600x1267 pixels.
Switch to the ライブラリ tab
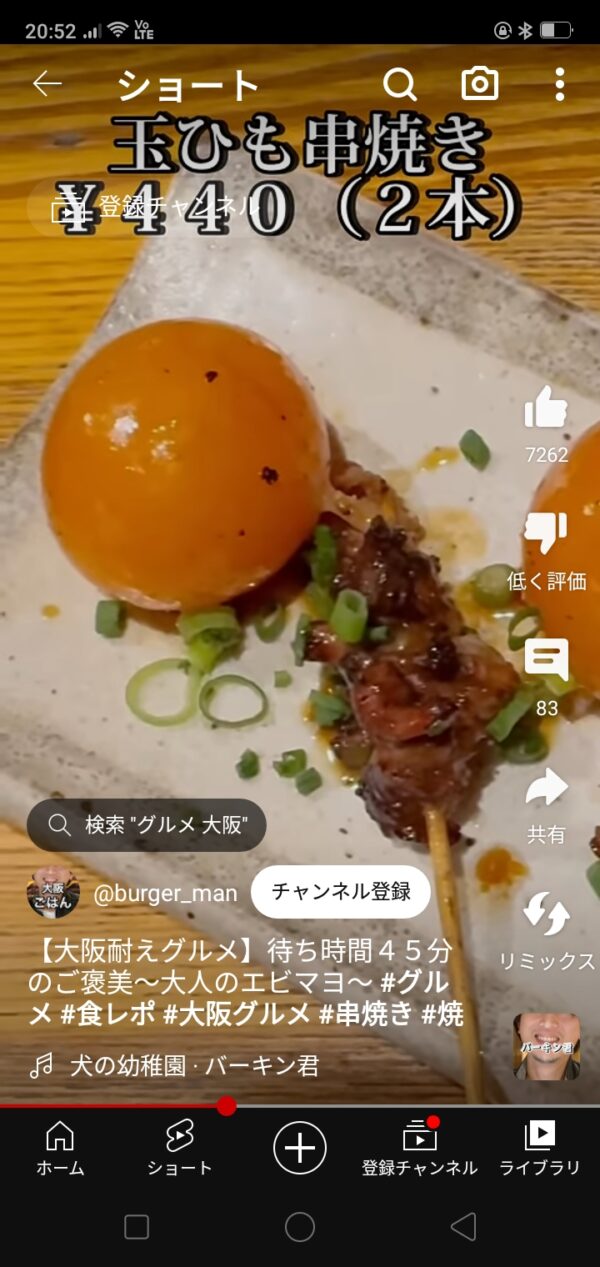click(x=540, y=1146)
